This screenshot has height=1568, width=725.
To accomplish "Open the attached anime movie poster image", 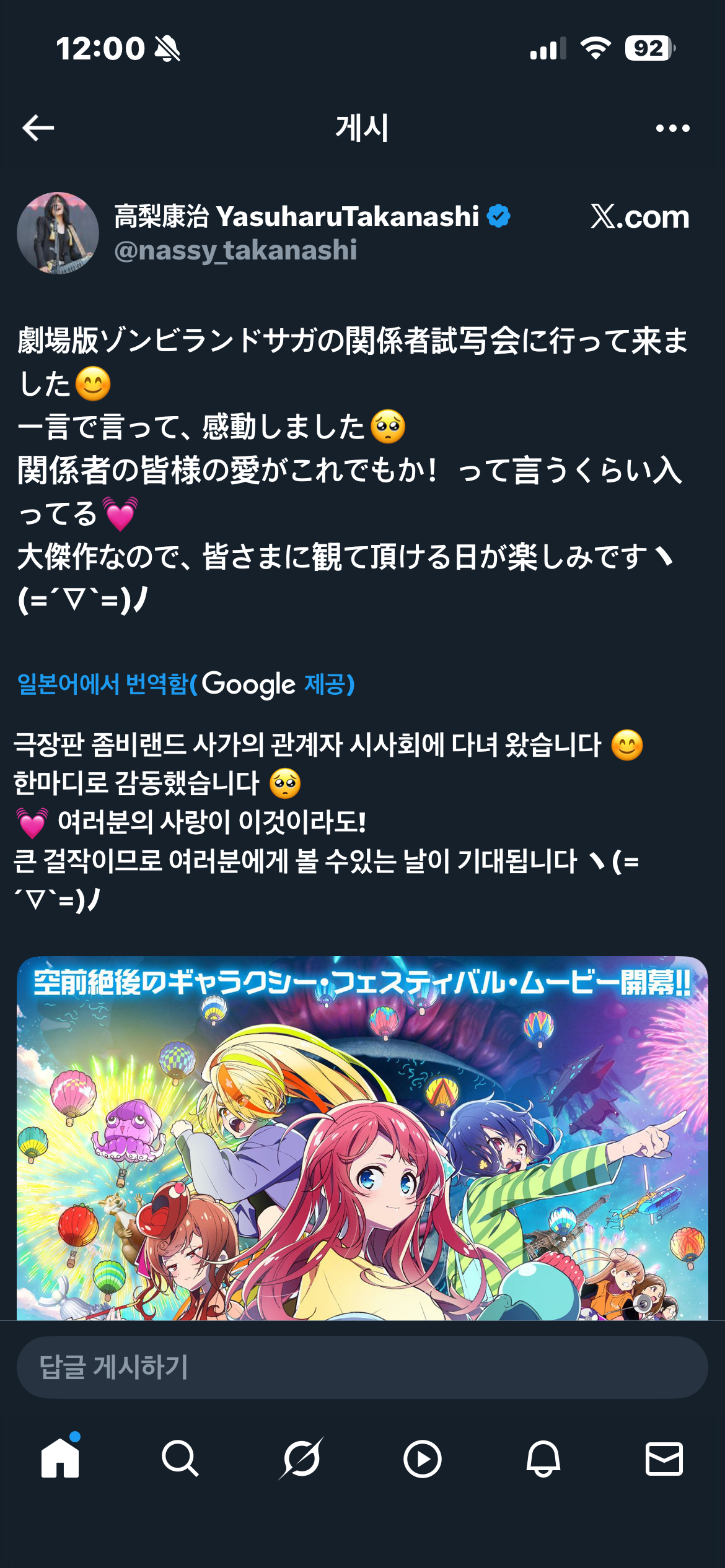I will point(362,1138).
